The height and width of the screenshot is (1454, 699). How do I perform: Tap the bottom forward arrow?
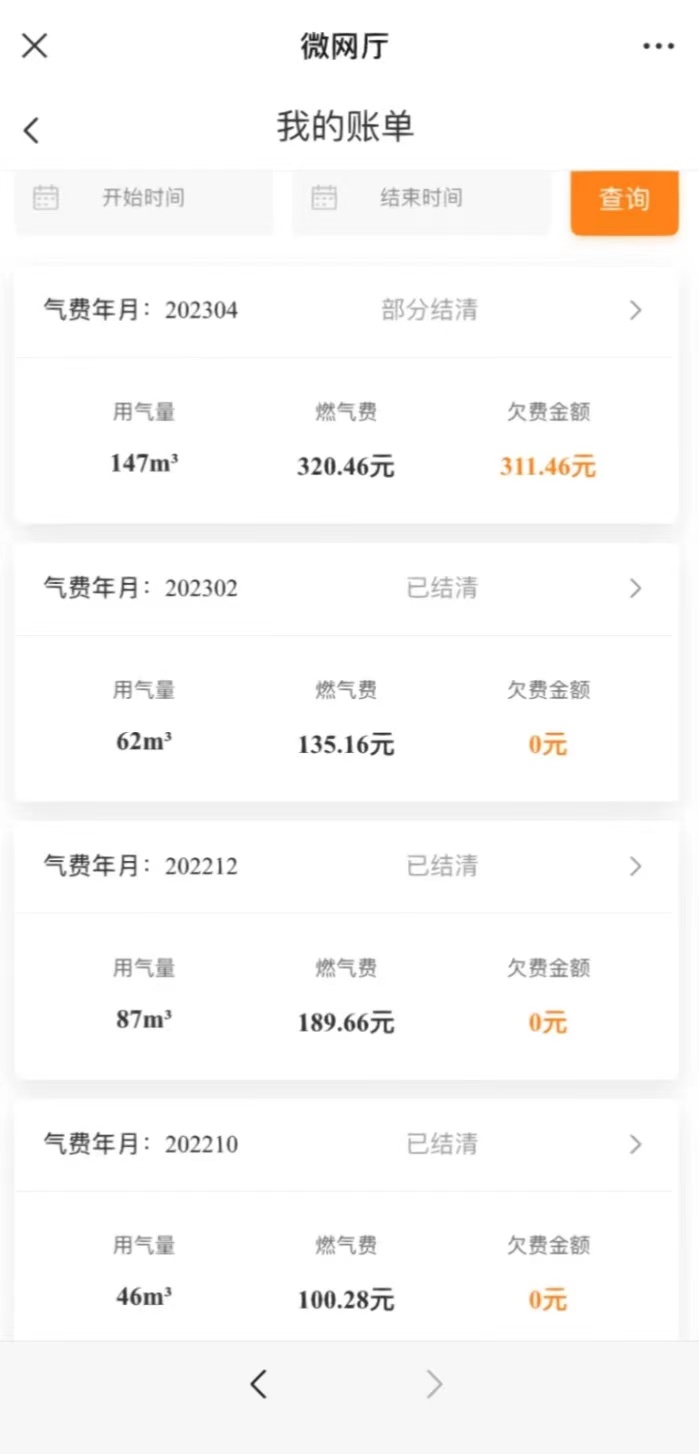coord(434,1384)
